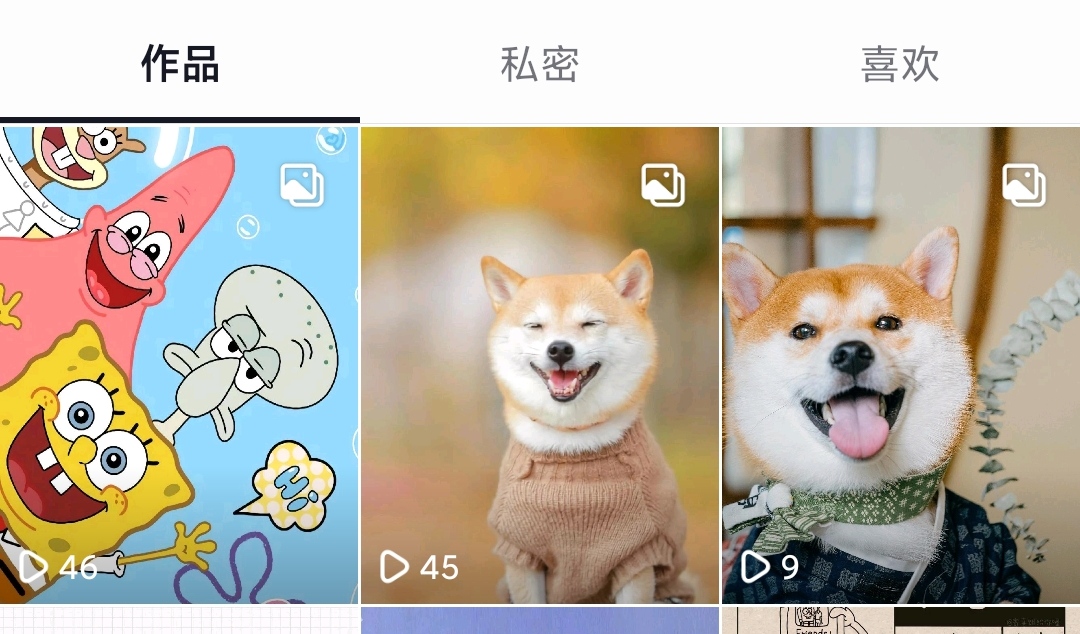
Task: Switch to the 私密 tab
Action: pyautogui.click(x=540, y=64)
